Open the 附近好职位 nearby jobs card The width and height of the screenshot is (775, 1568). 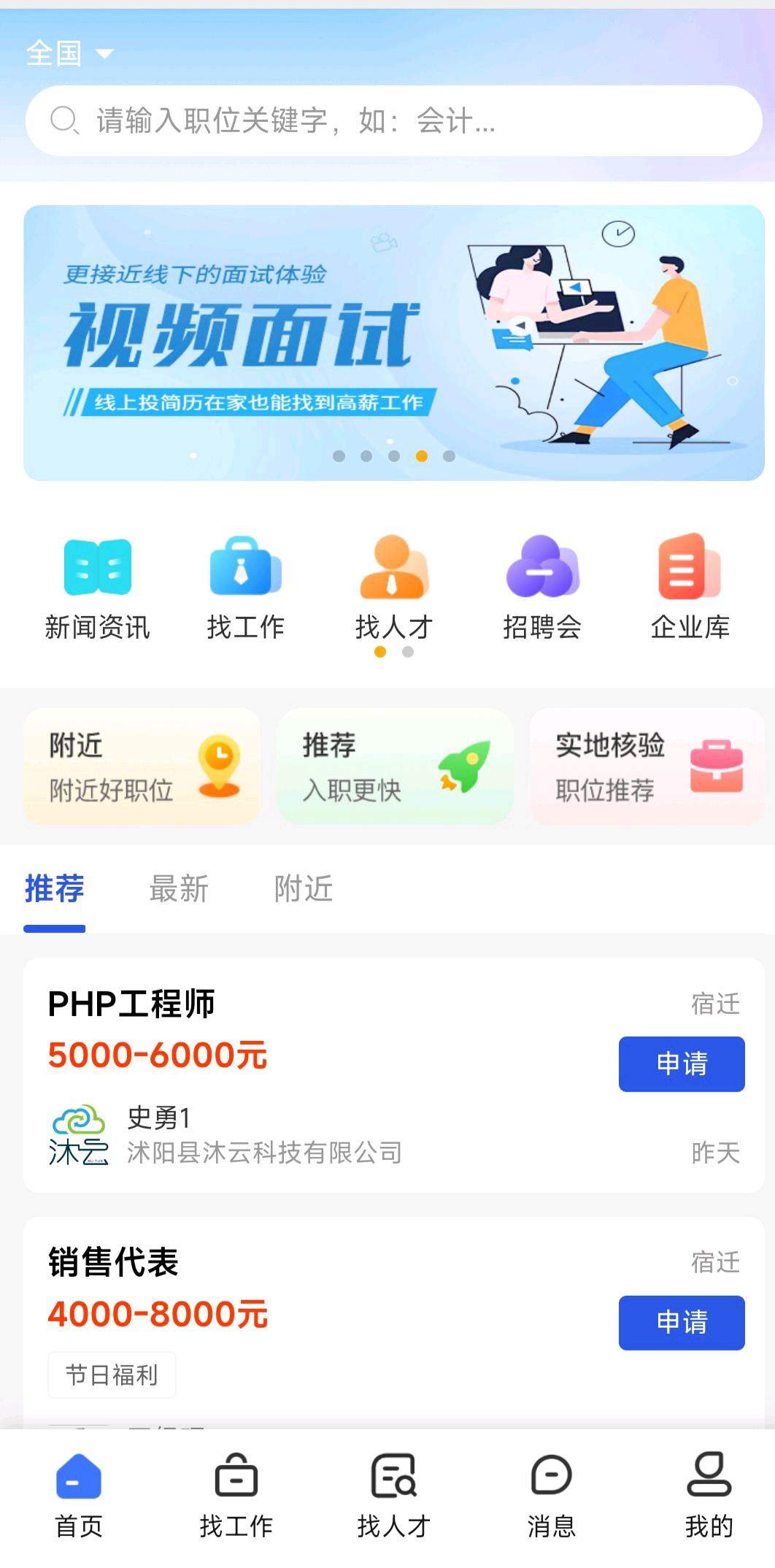click(x=142, y=766)
